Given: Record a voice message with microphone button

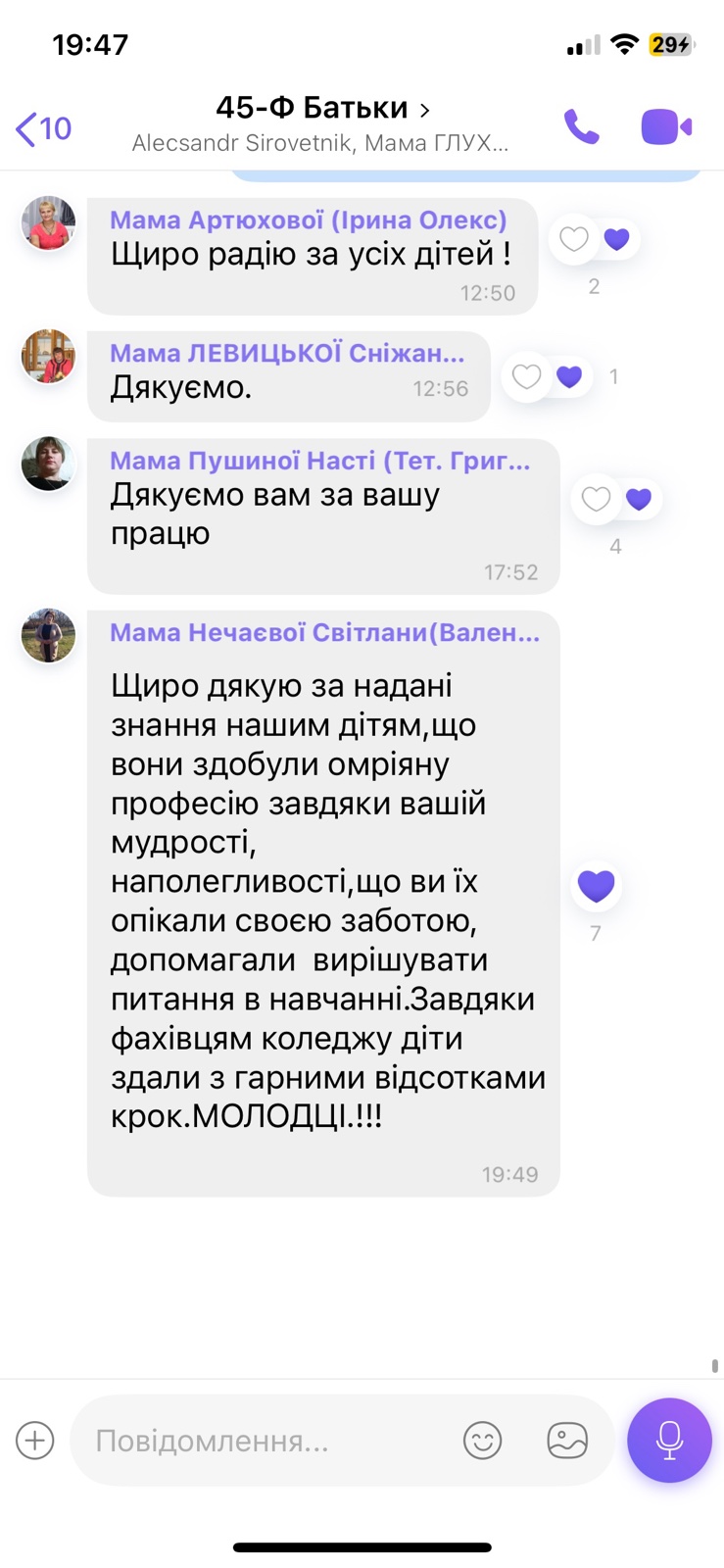Looking at the screenshot, I should tap(669, 1440).
